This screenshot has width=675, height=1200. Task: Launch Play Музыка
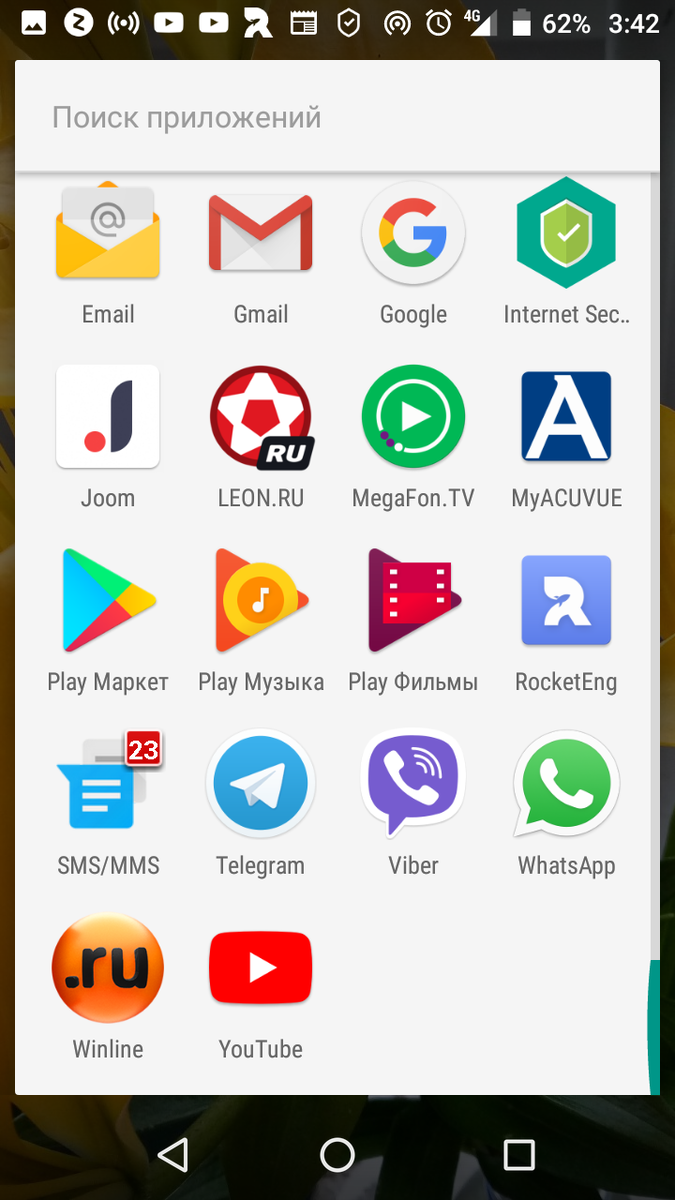pos(261,601)
